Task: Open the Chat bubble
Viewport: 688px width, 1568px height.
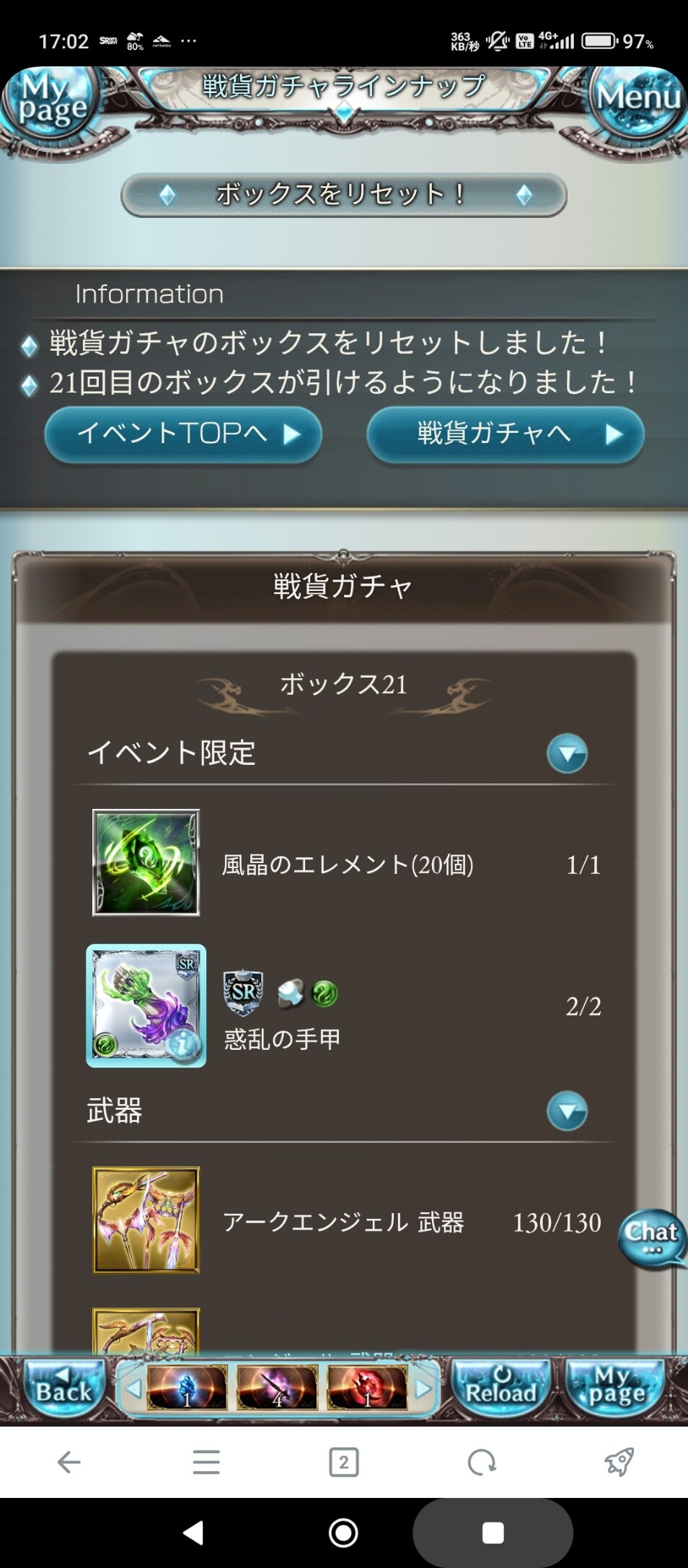Action: click(x=652, y=1238)
